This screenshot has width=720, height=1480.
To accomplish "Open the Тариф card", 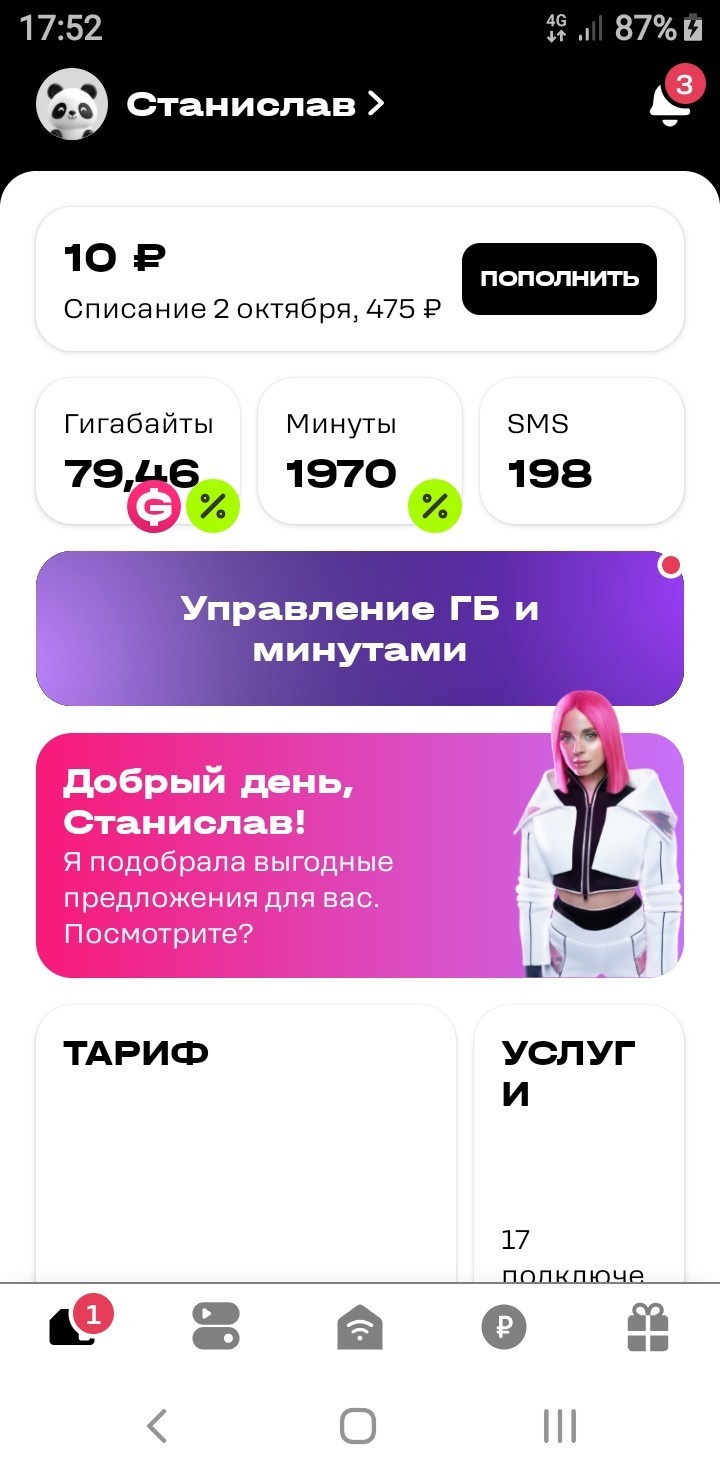I will (245, 1140).
